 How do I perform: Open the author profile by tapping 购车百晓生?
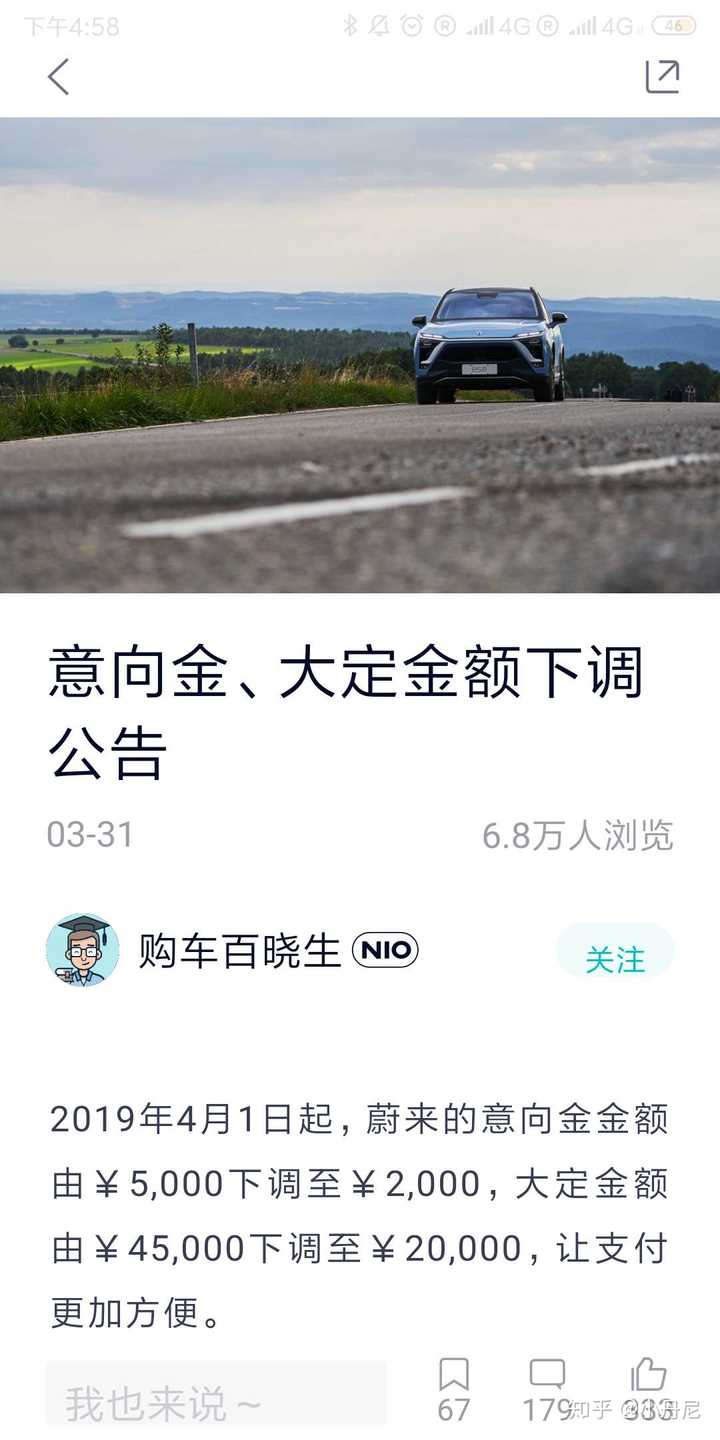pos(240,951)
